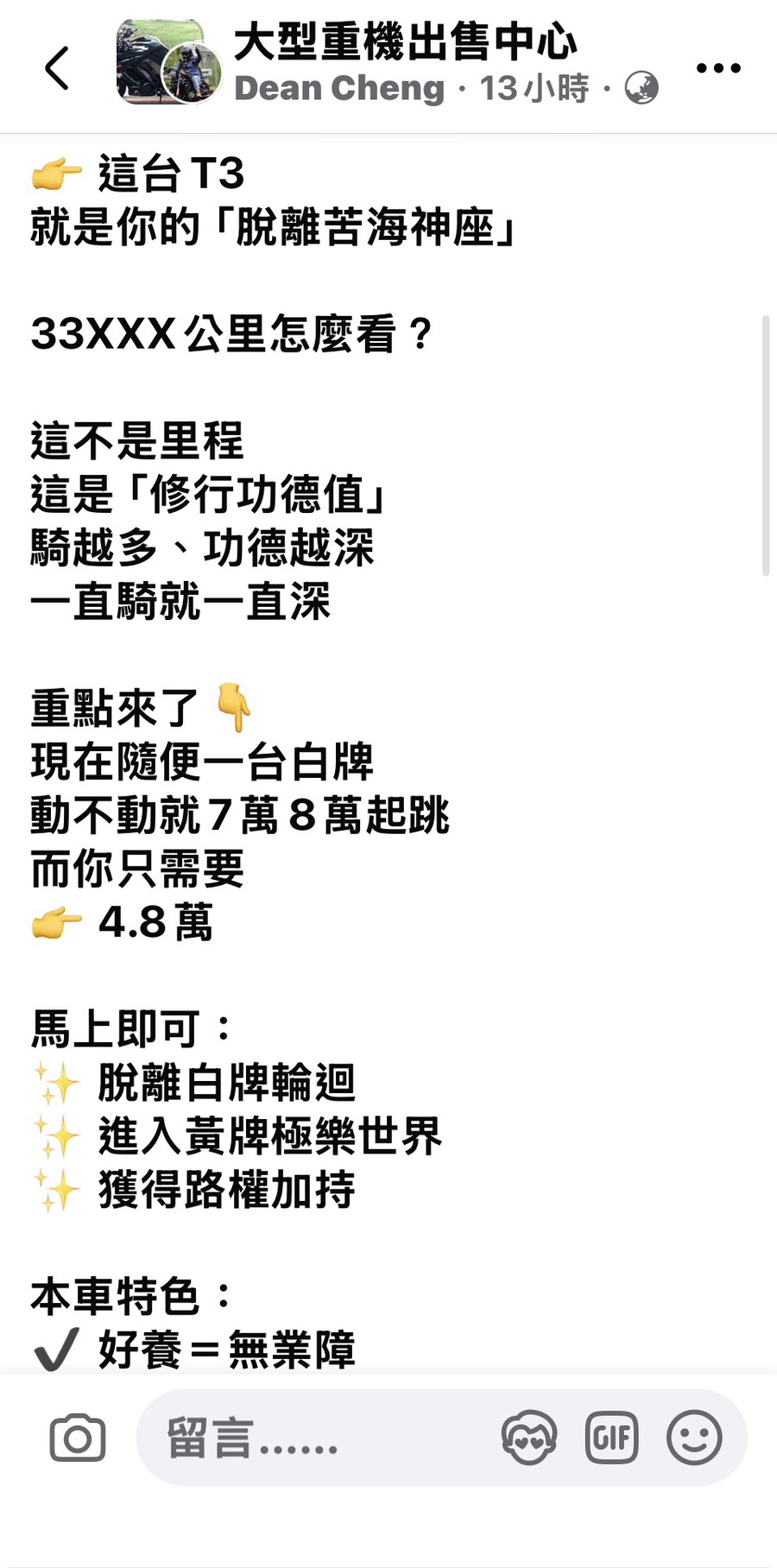Open the post's three-dot options menu
This screenshot has height=1568, width=777.
pos(717,68)
